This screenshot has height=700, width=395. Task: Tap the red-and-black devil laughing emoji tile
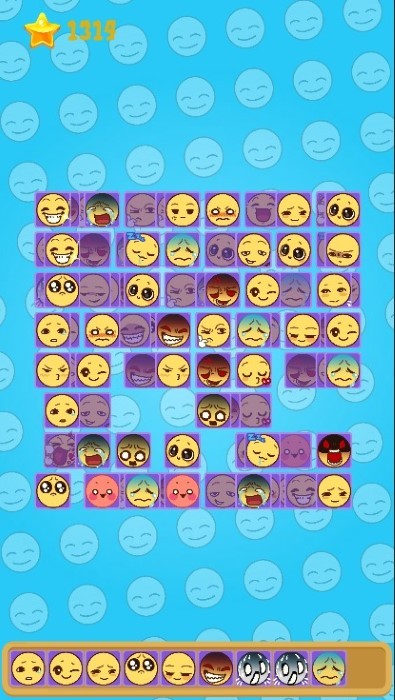coord(334,450)
